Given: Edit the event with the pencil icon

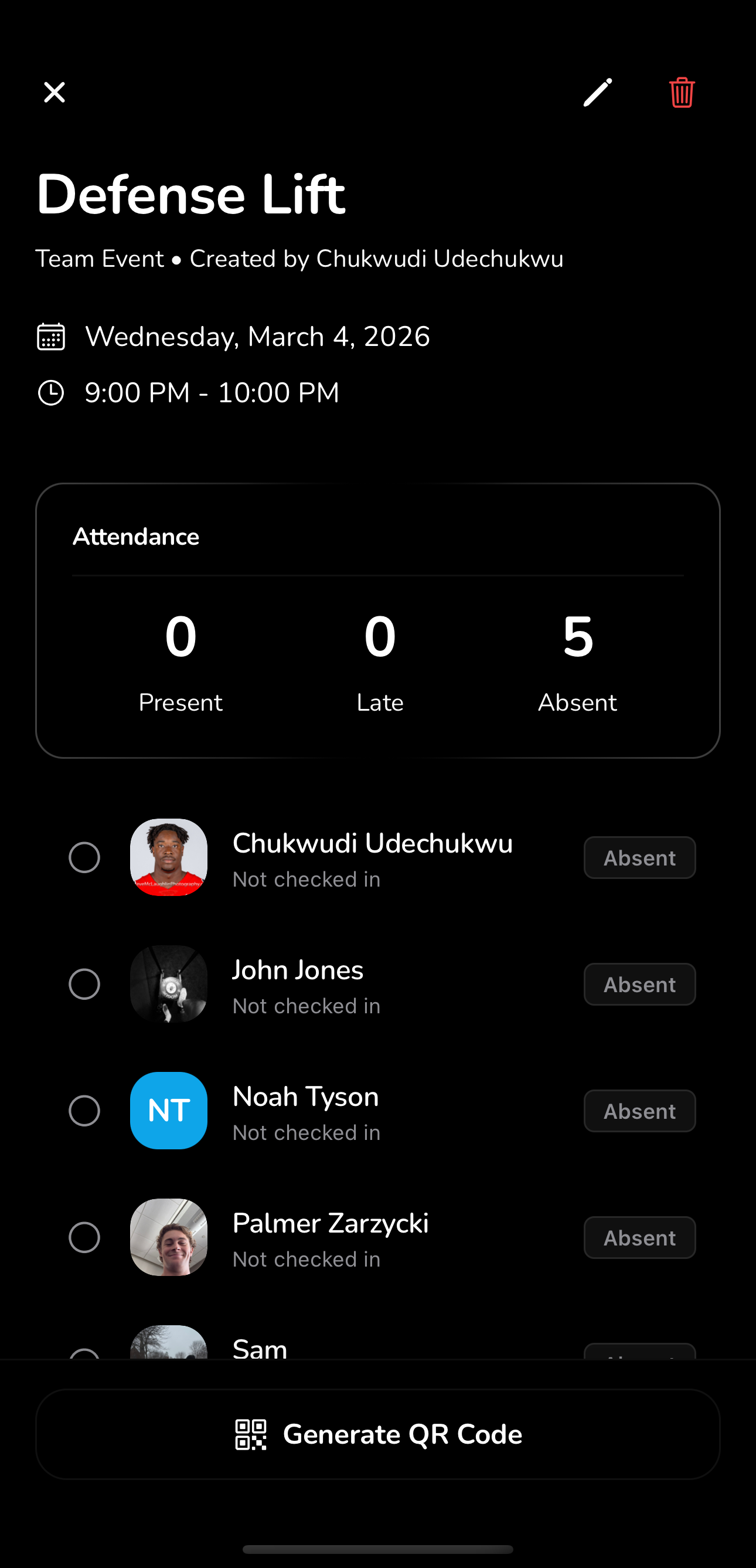Looking at the screenshot, I should click(597, 93).
